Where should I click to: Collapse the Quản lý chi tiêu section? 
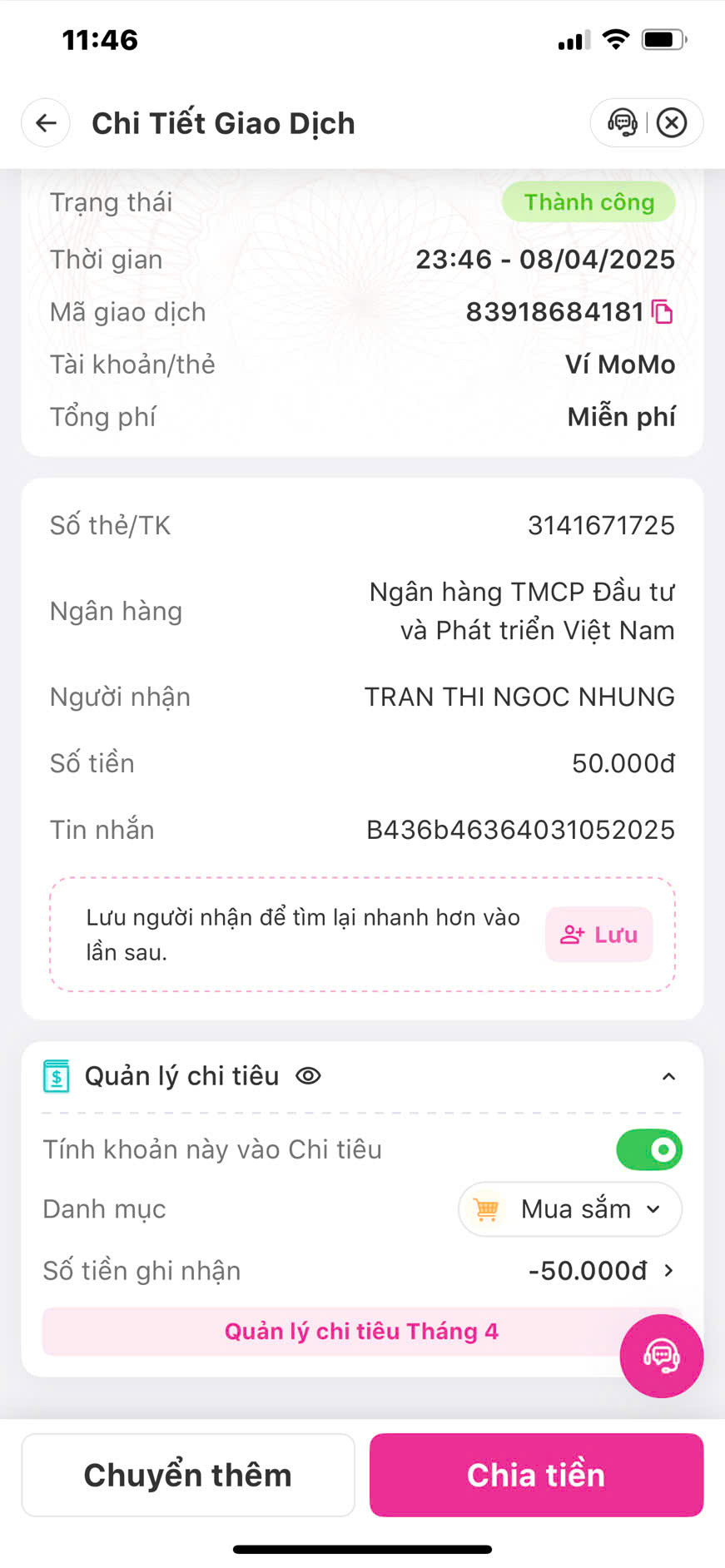(x=668, y=1077)
